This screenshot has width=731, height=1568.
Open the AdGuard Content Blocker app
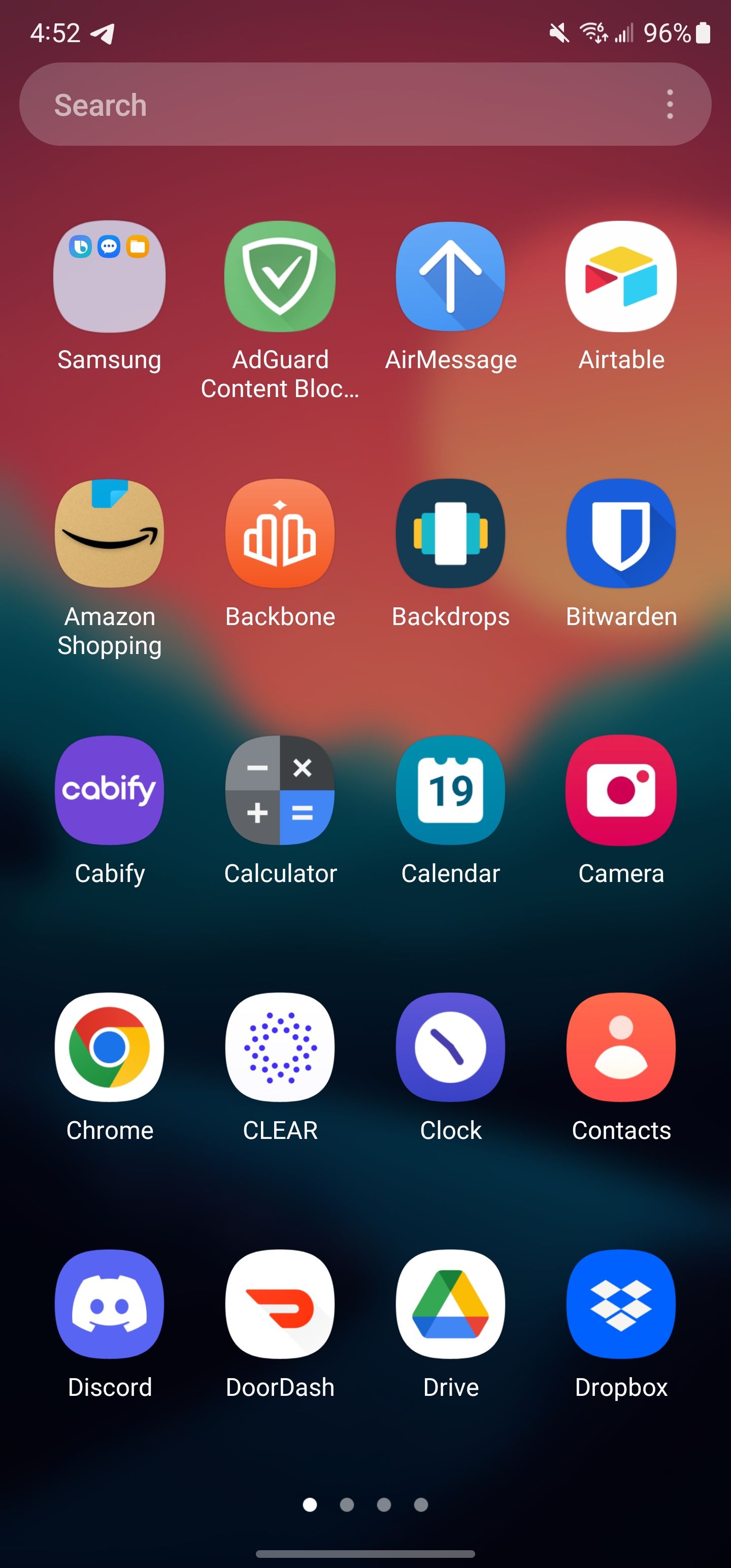click(x=279, y=276)
